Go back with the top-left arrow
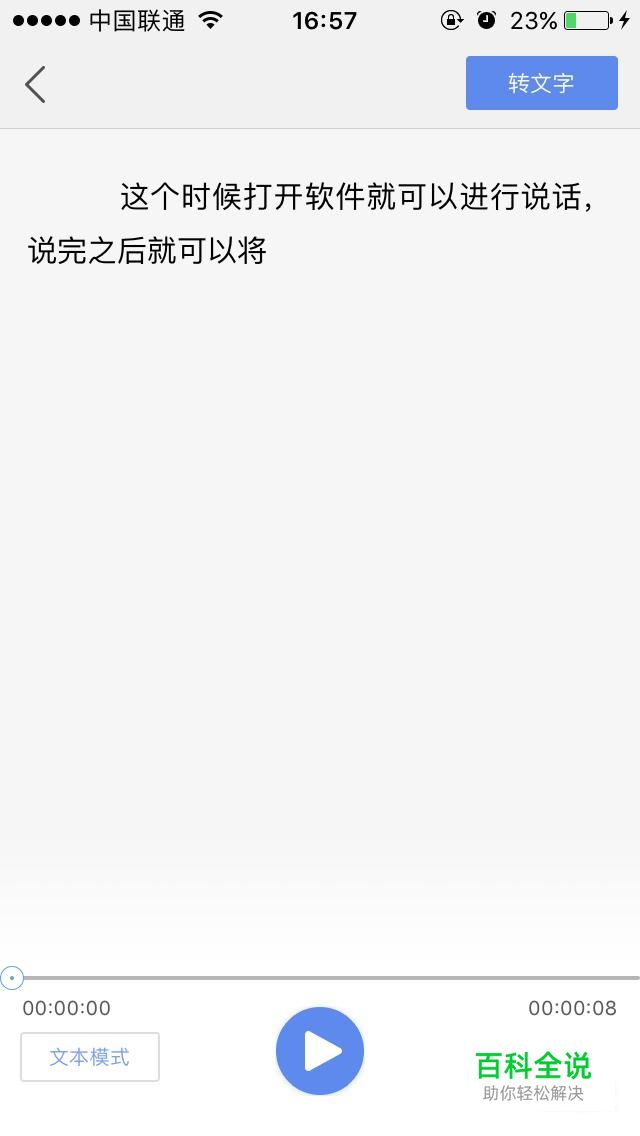640x1136 pixels. [x=35, y=84]
